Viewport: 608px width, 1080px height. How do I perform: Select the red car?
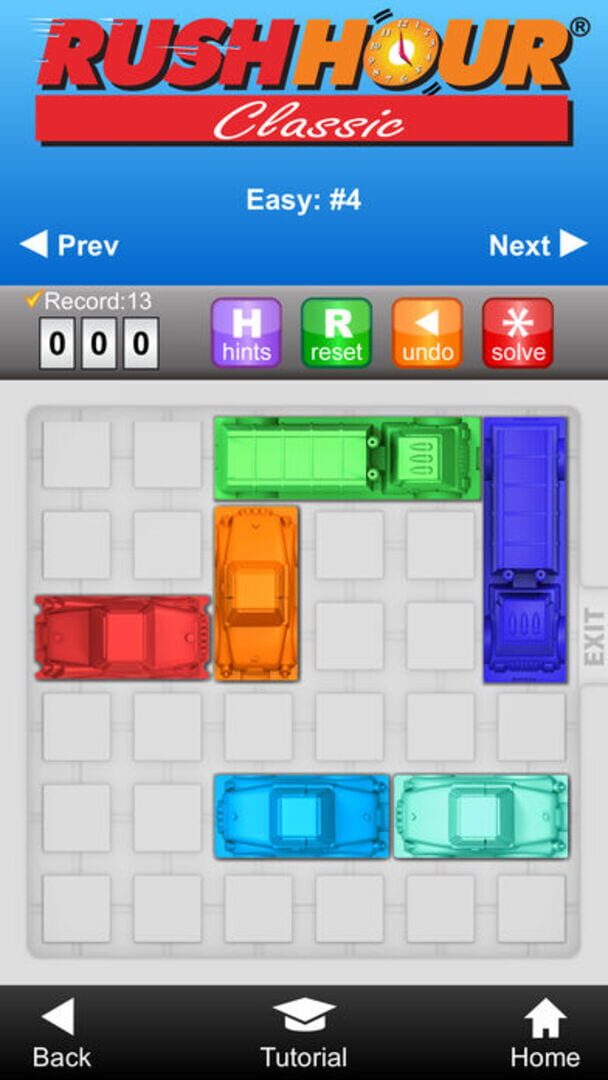122,637
